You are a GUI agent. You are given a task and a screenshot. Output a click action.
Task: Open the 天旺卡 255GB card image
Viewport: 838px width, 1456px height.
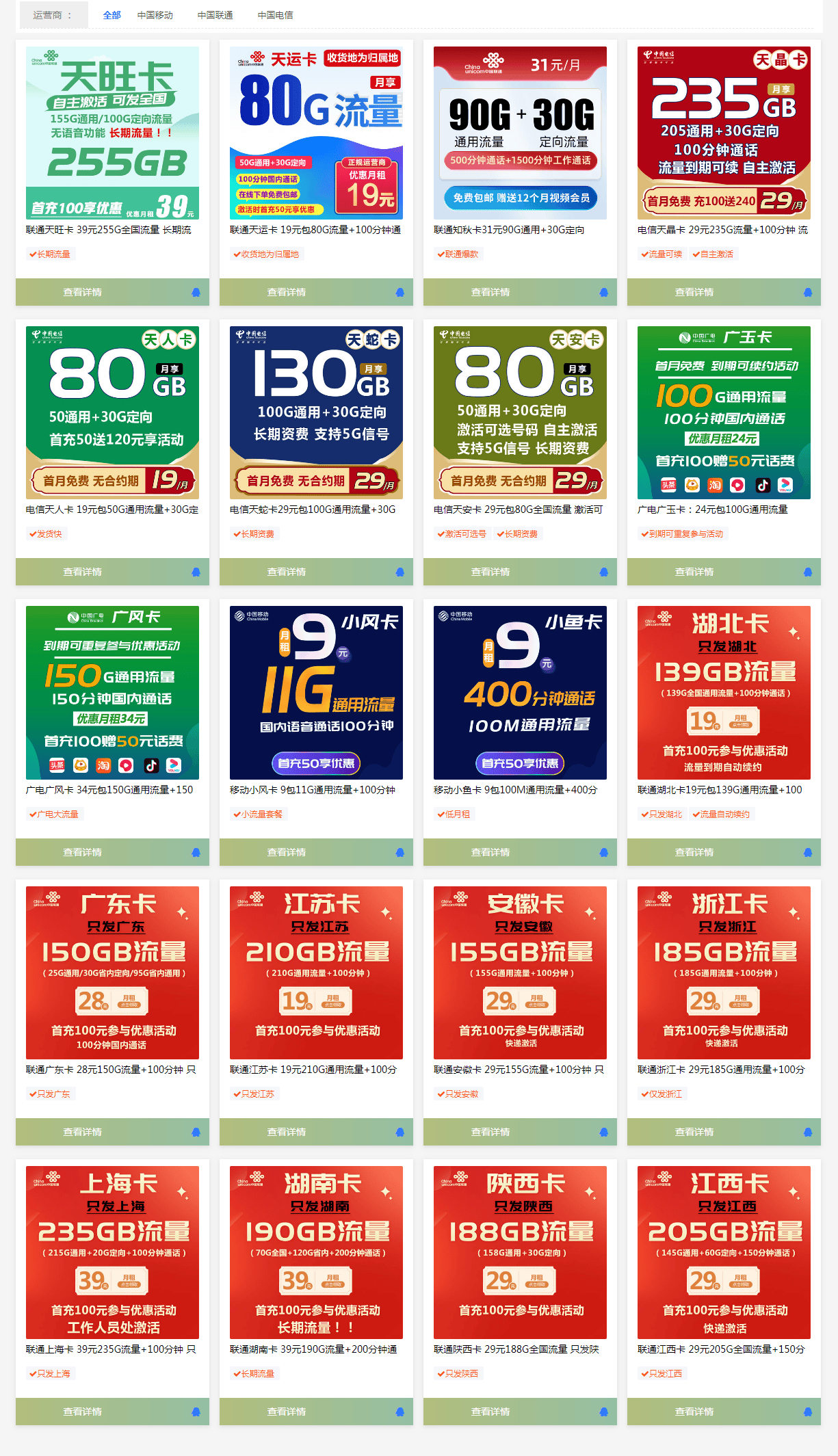click(112, 133)
